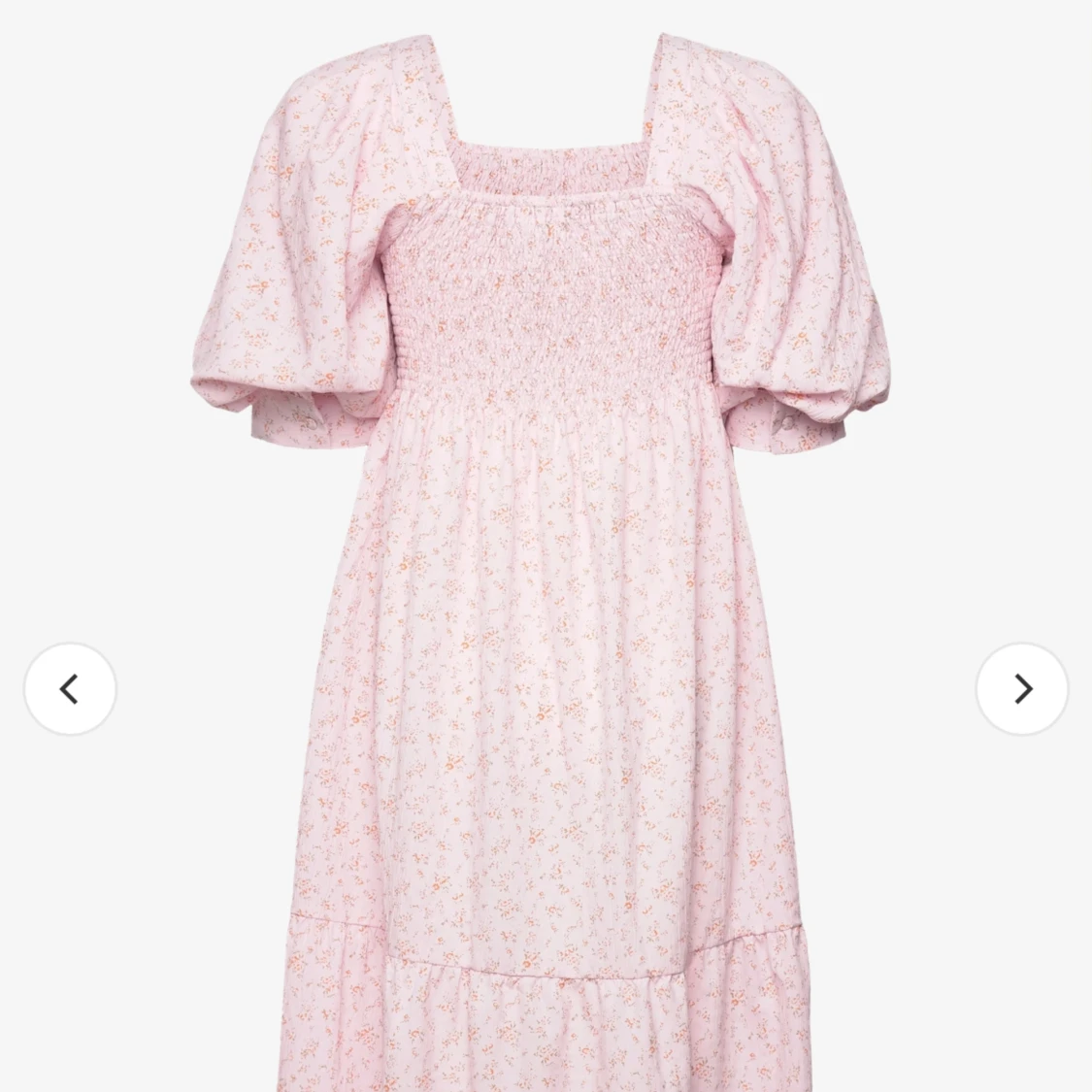Viewport: 1092px width, 1092px height.
Task: Go to the next product image
Action: click(x=1022, y=689)
